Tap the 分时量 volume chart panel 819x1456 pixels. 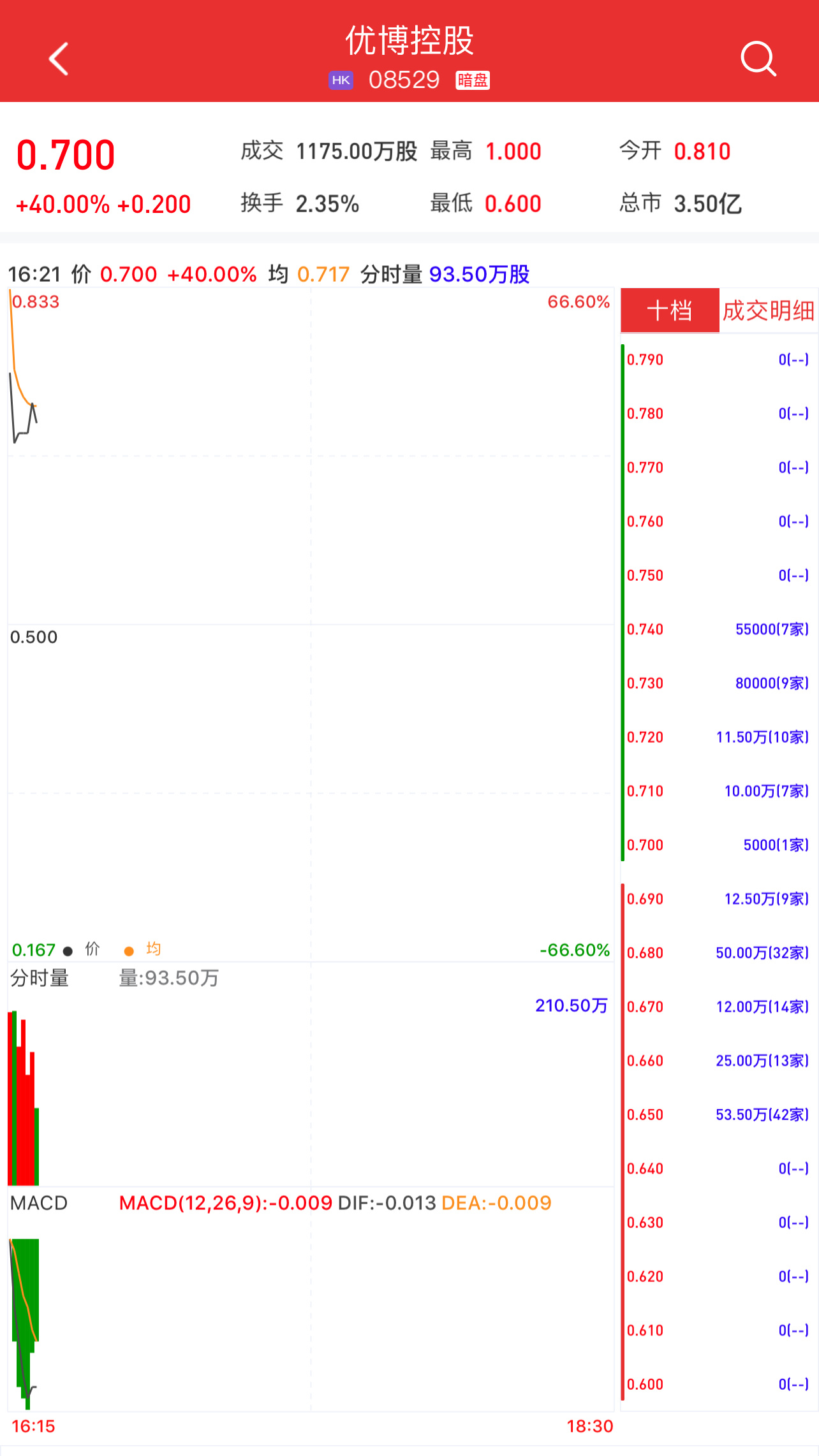click(x=311, y=1084)
